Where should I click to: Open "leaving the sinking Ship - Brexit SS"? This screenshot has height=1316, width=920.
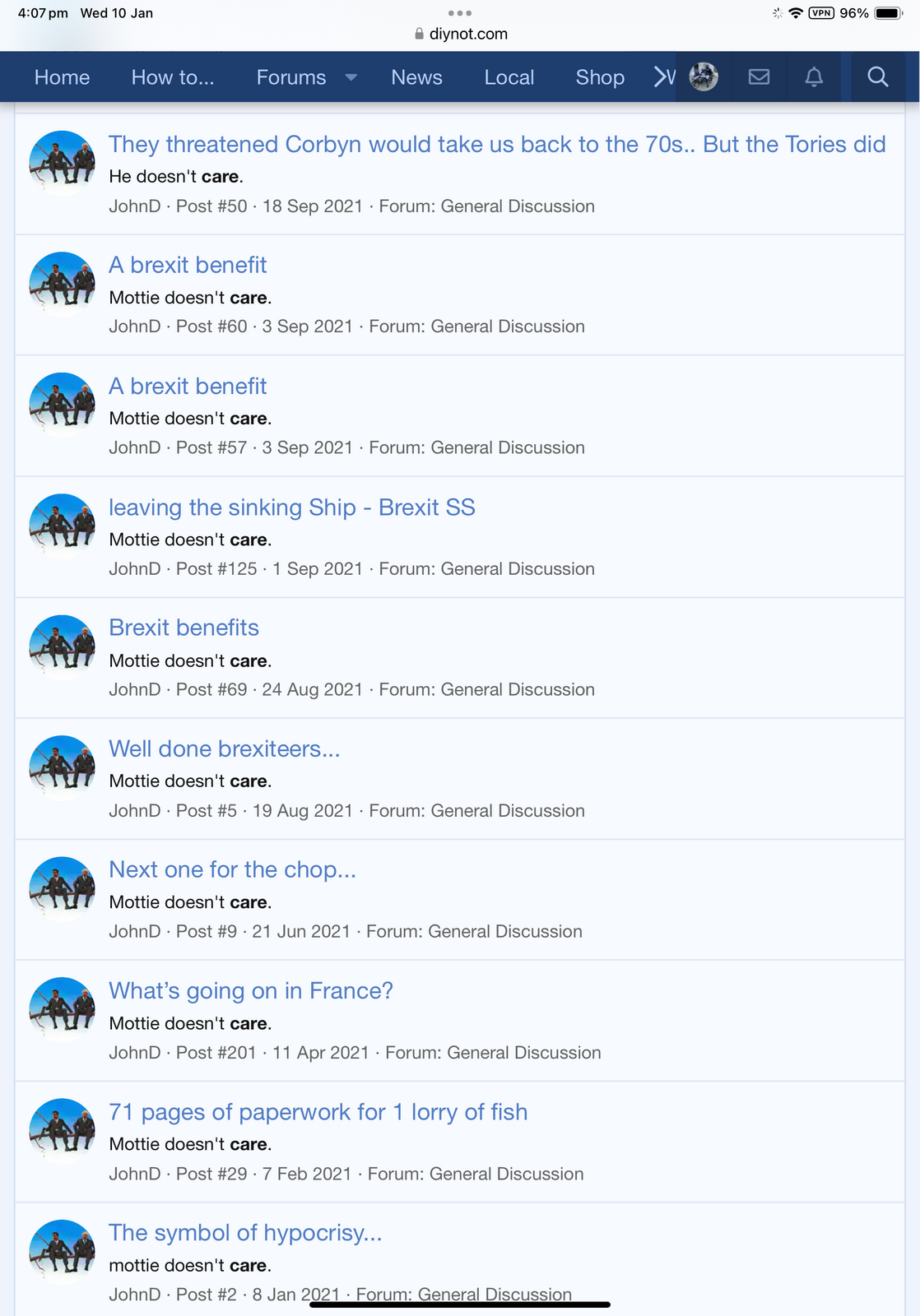coord(291,507)
